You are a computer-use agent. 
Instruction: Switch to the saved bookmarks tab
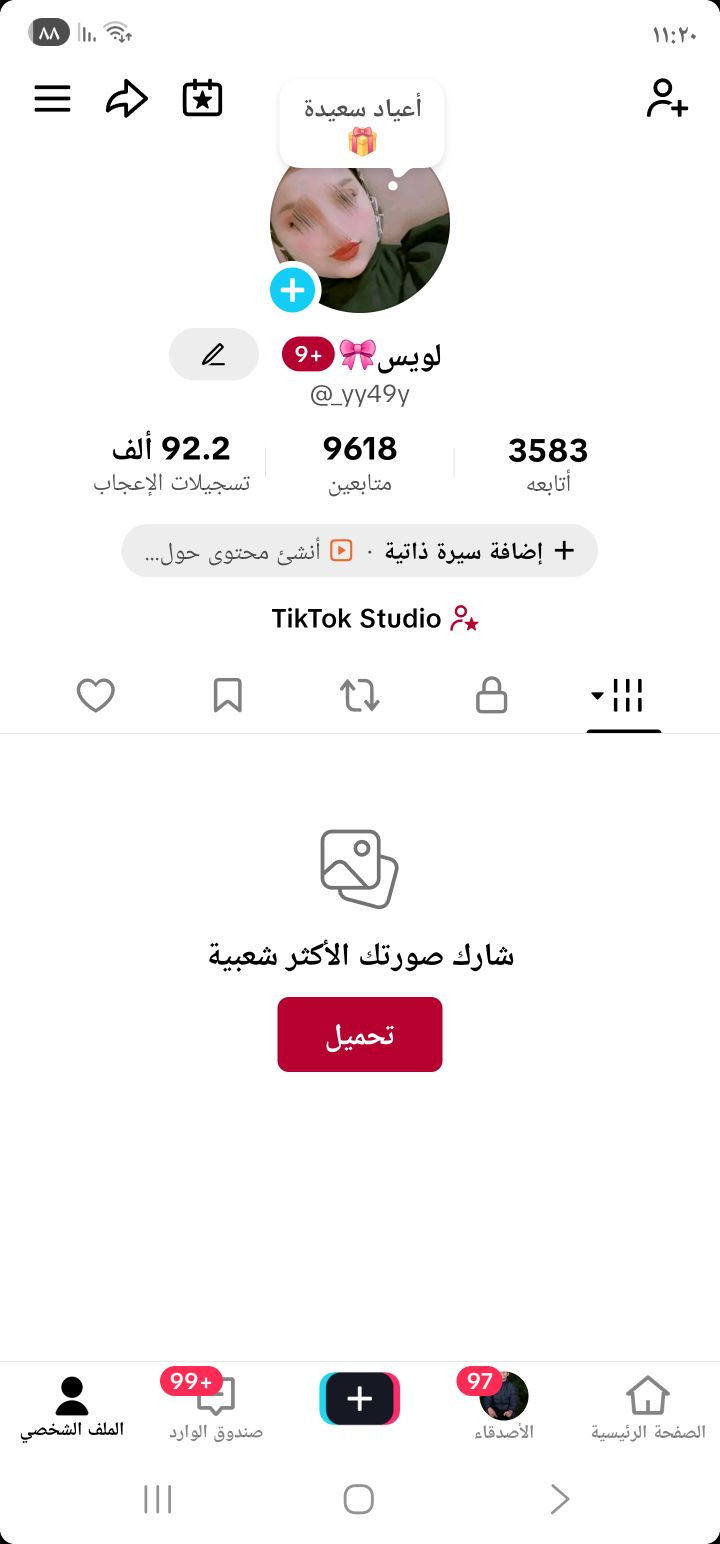(x=228, y=695)
